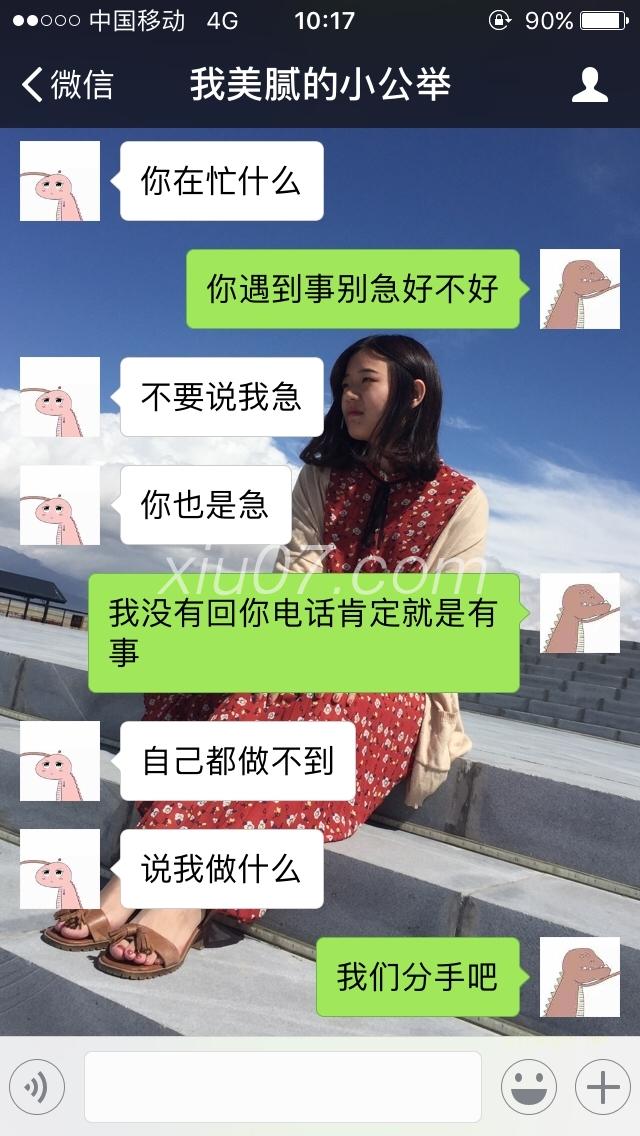Go back to the 微信 chat list
This screenshot has width=640, height=1136.
tap(66, 85)
